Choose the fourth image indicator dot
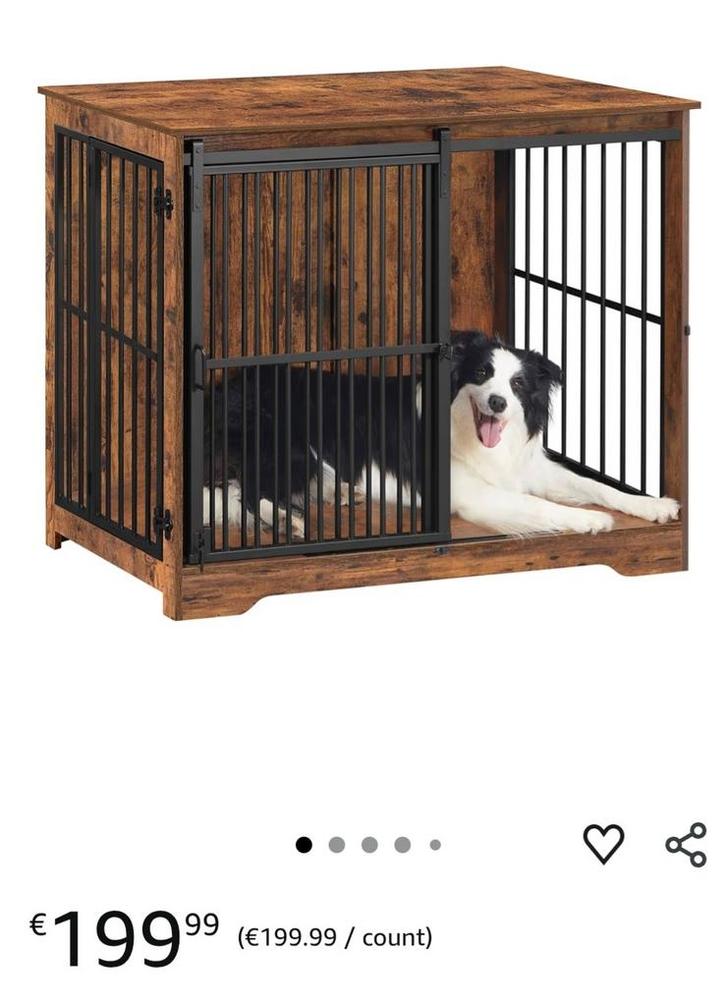 (x=401, y=845)
